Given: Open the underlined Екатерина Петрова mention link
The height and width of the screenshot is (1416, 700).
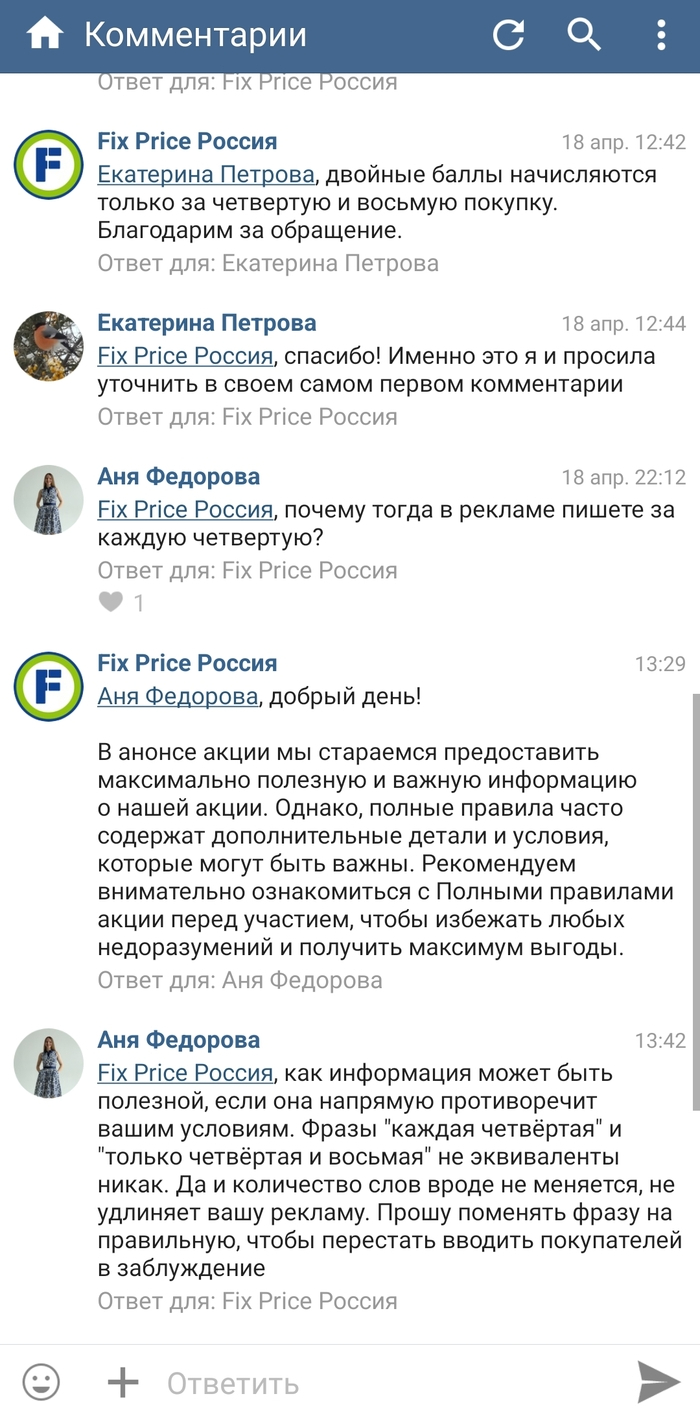Looking at the screenshot, I should (x=206, y=175).
